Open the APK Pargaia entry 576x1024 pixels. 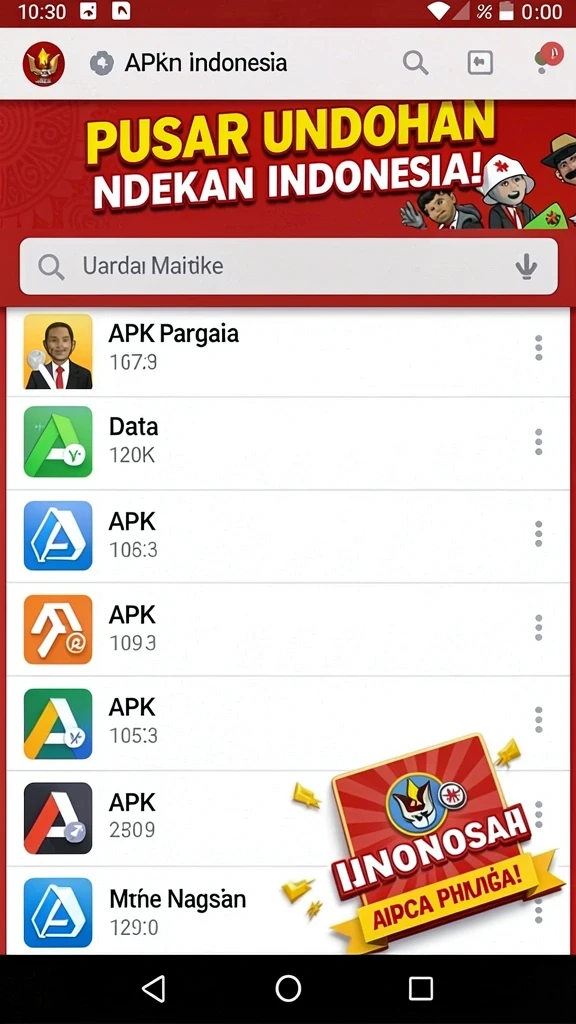tap(288, 351)
